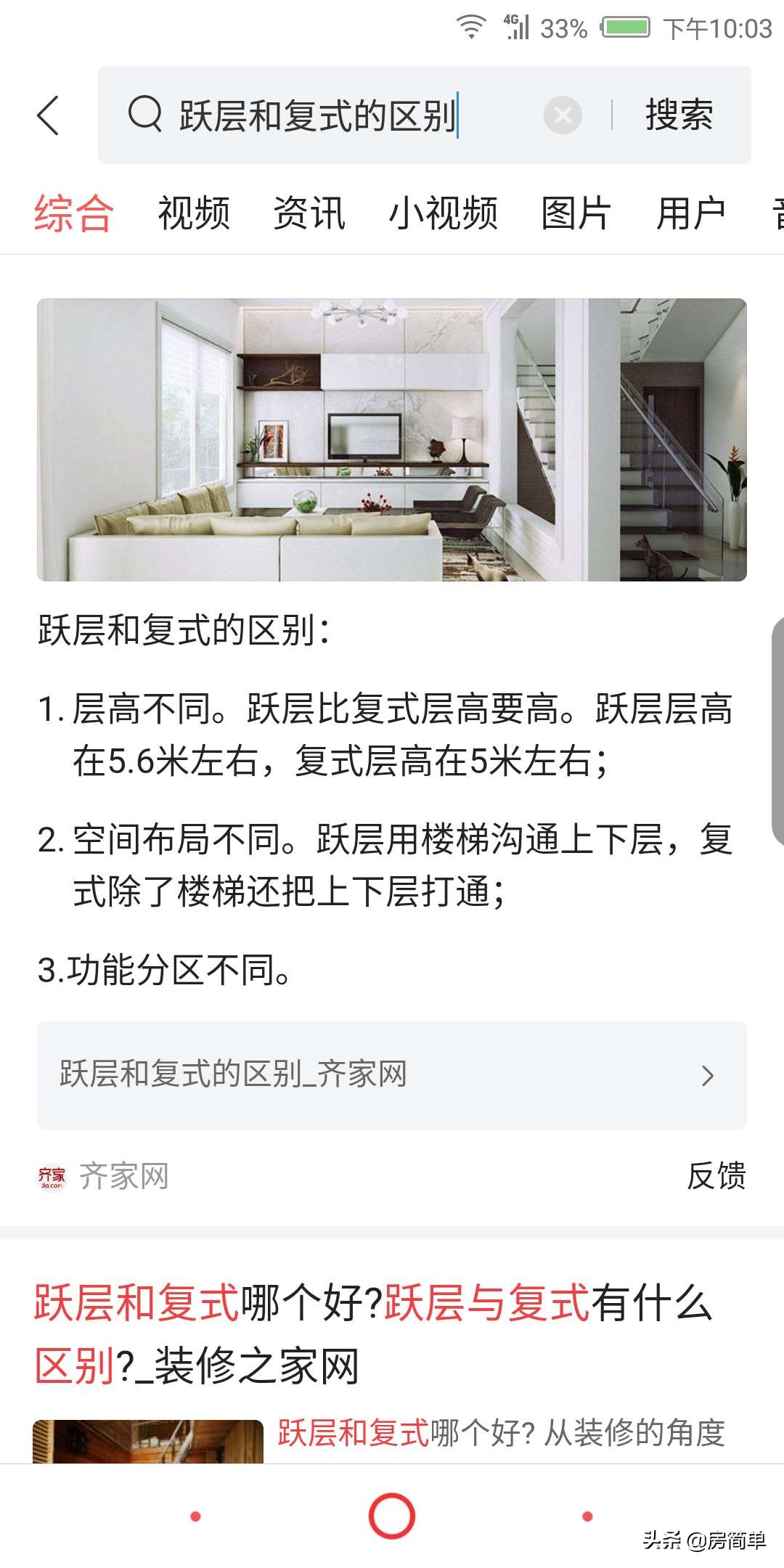Expand the 跃层和复式的区别_齐家网 result chevron

(707, 1077)
